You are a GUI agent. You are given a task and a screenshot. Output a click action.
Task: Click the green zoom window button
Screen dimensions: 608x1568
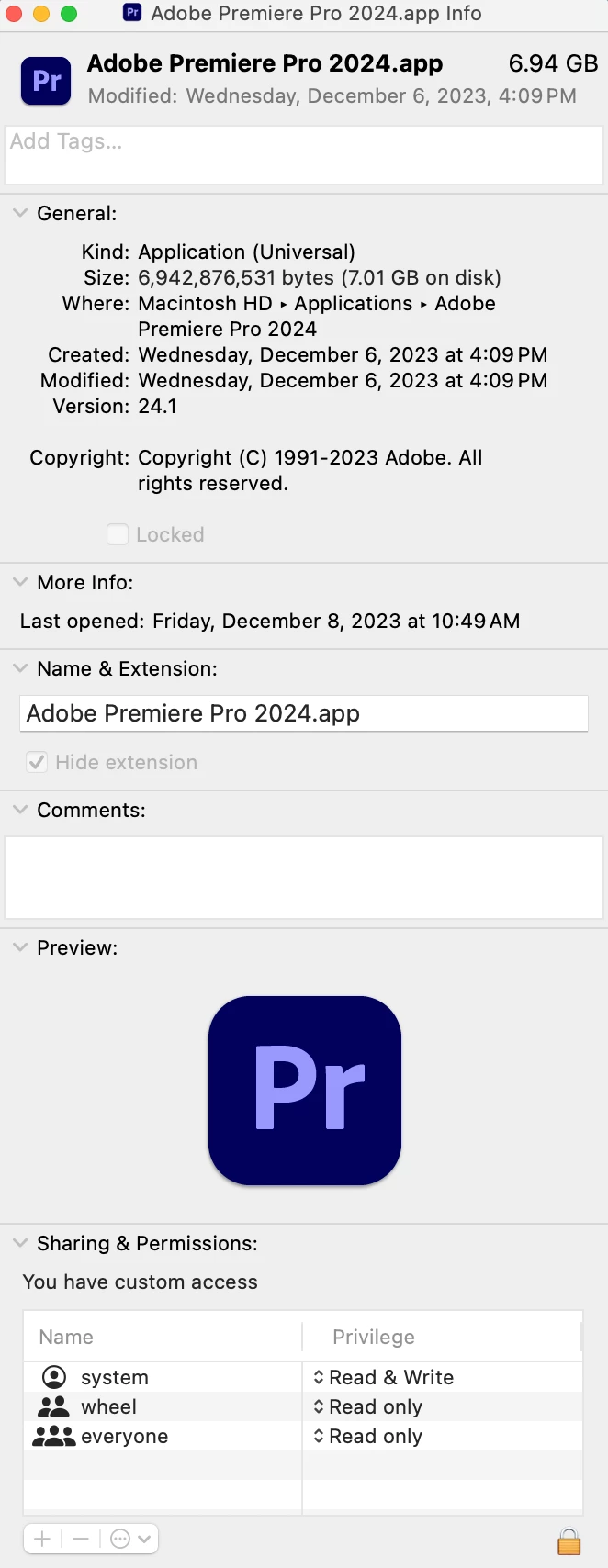[x=69, y=14]
